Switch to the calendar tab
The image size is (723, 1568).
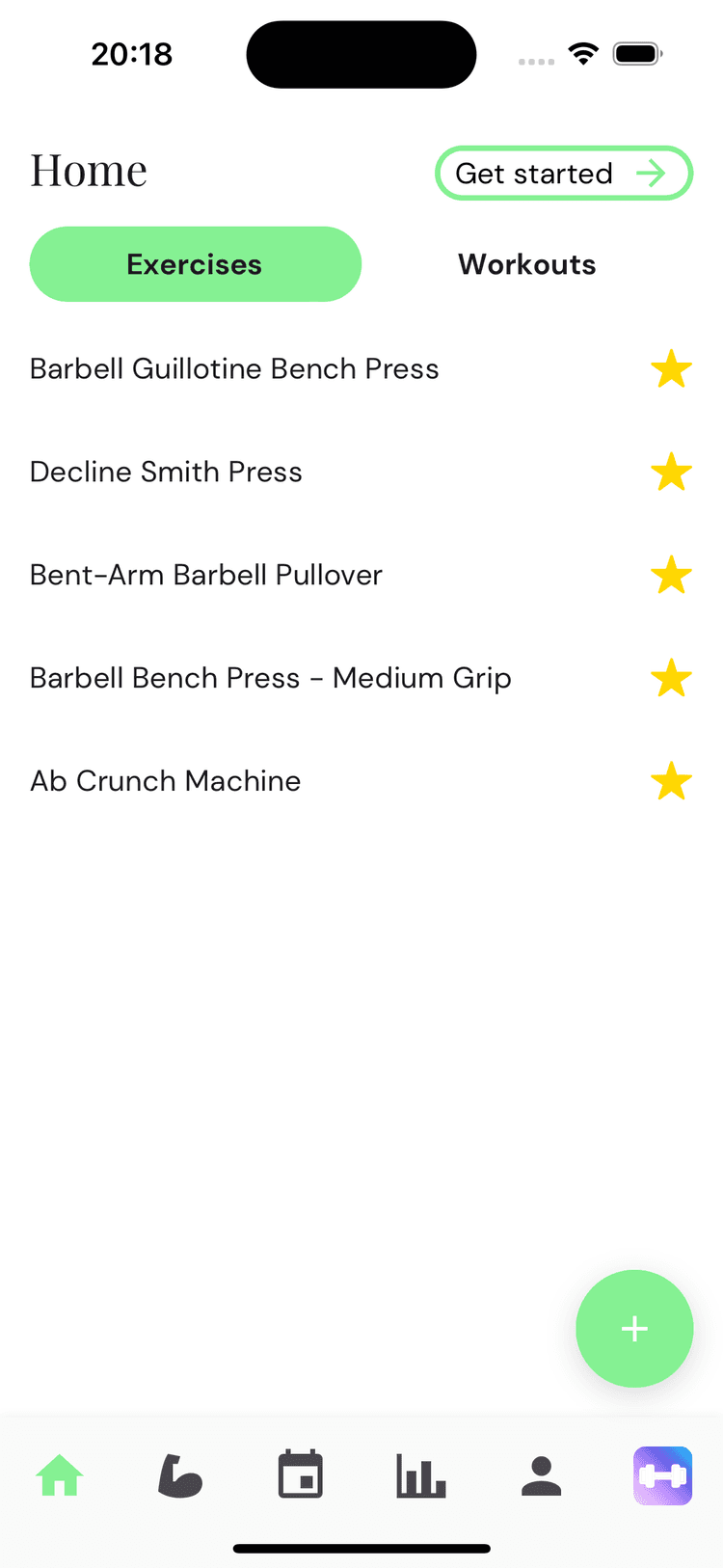[301, 1475]
